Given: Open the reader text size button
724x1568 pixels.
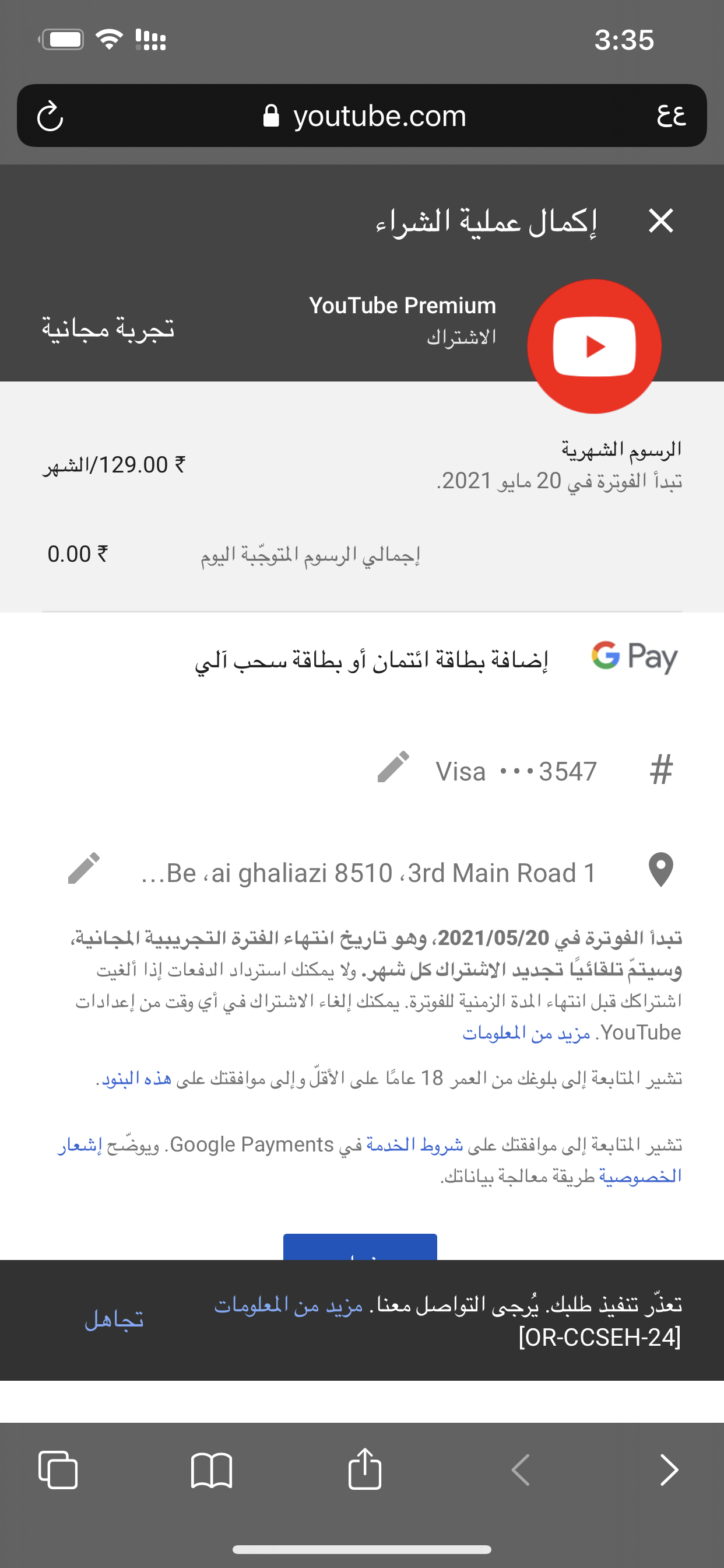Looking at the screenshot, I should 671,115.
